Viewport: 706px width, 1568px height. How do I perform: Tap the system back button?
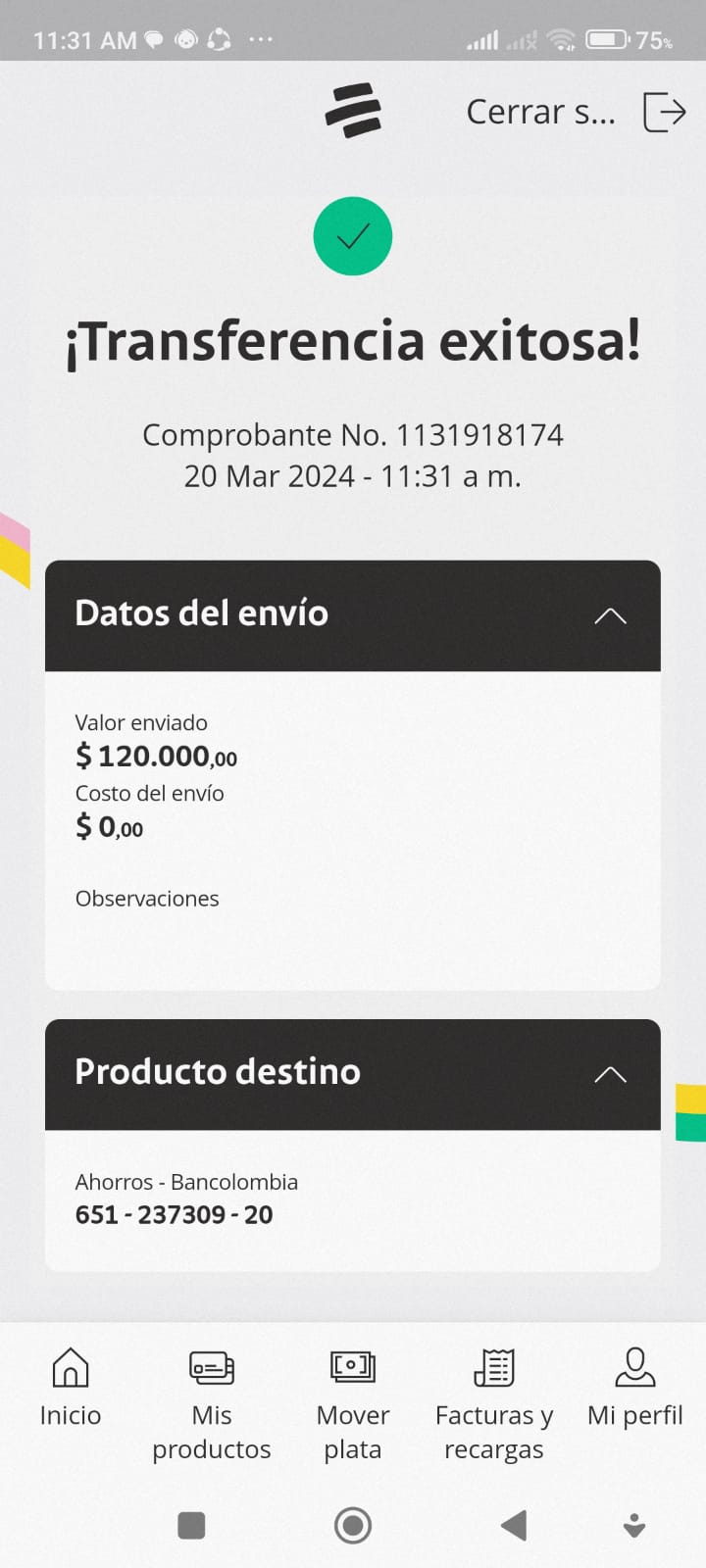tap(514, 1525)
